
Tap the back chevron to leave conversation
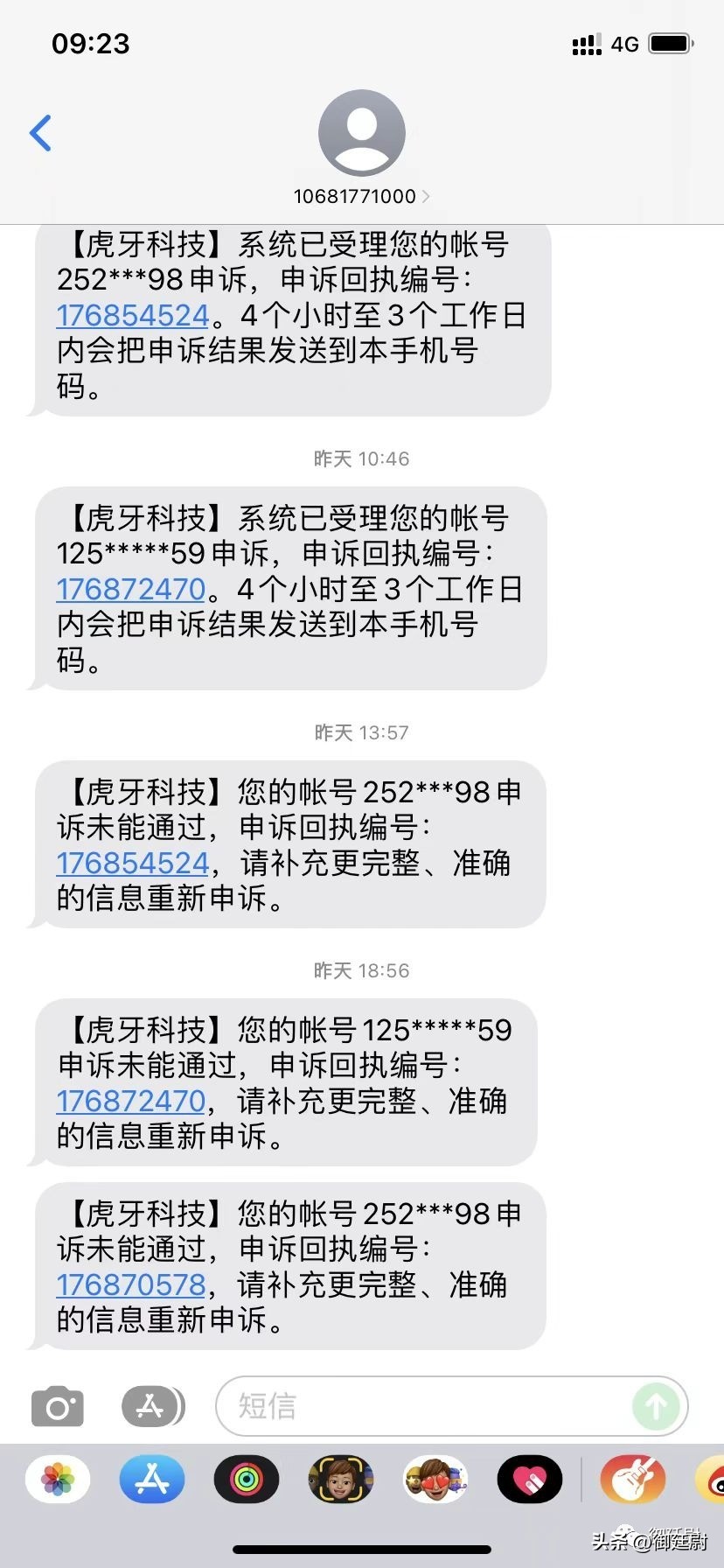[x=39, y=131]
